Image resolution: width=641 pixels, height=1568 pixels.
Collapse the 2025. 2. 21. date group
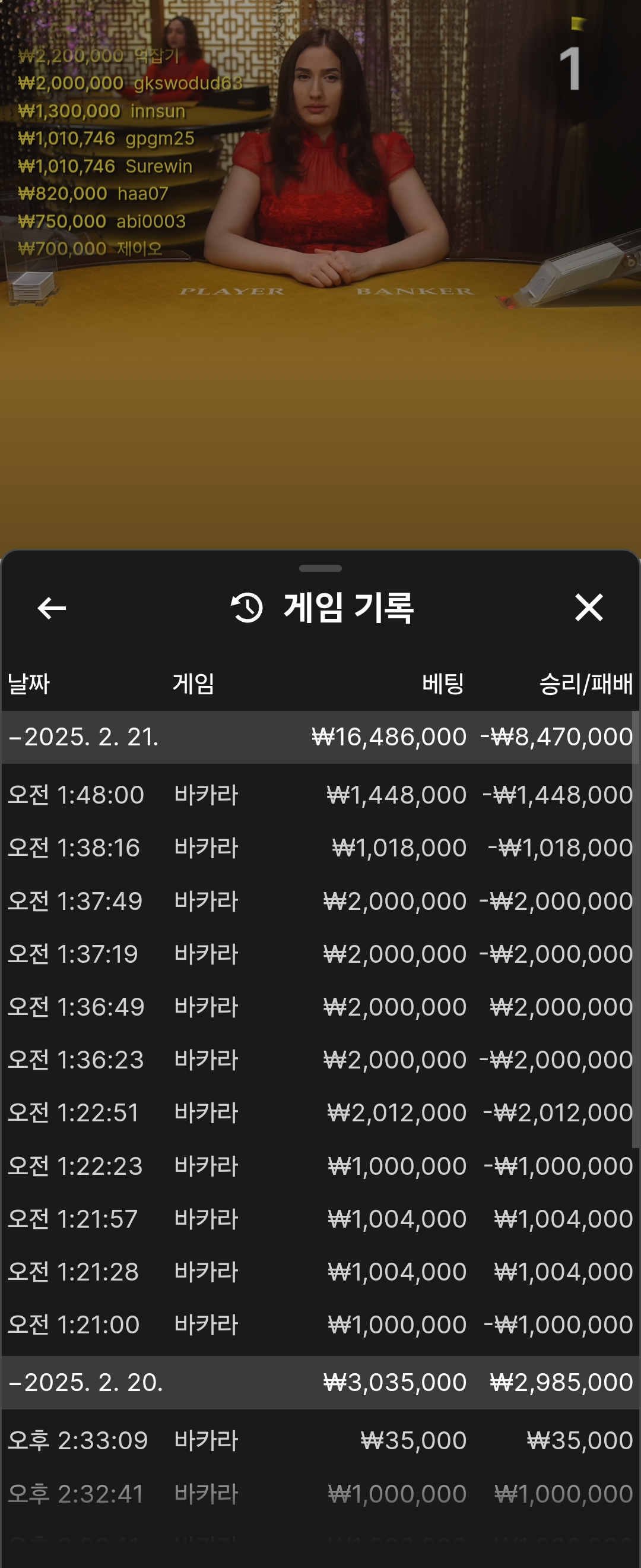click(x=83, y=736)
